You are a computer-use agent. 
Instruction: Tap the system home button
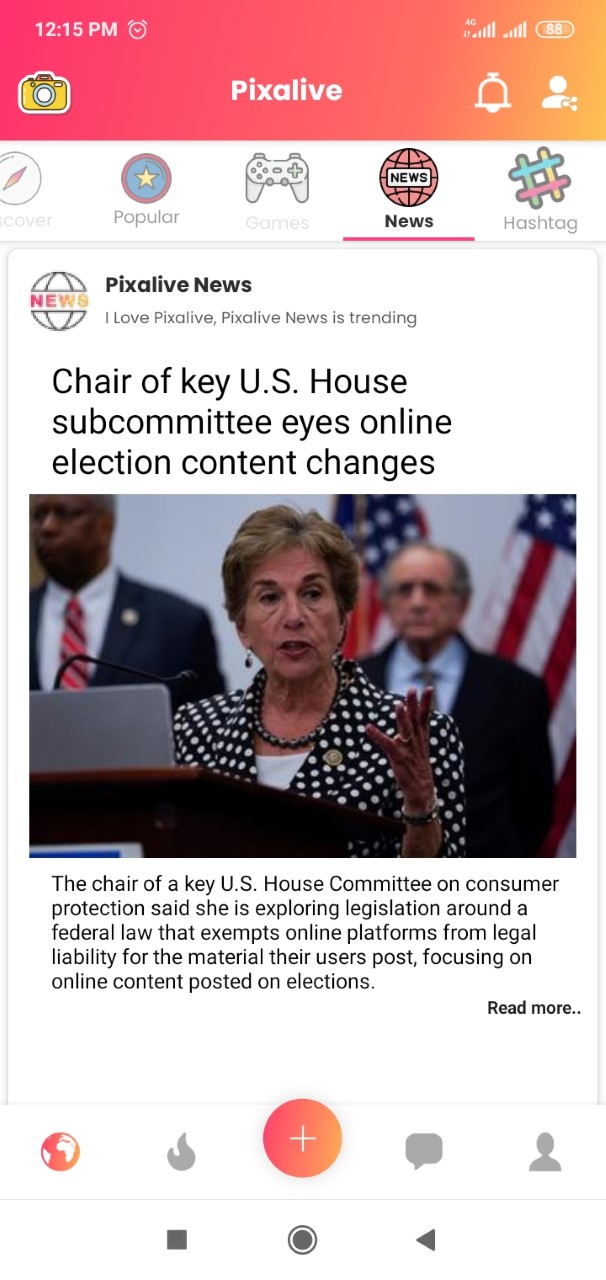point(302,1240)
